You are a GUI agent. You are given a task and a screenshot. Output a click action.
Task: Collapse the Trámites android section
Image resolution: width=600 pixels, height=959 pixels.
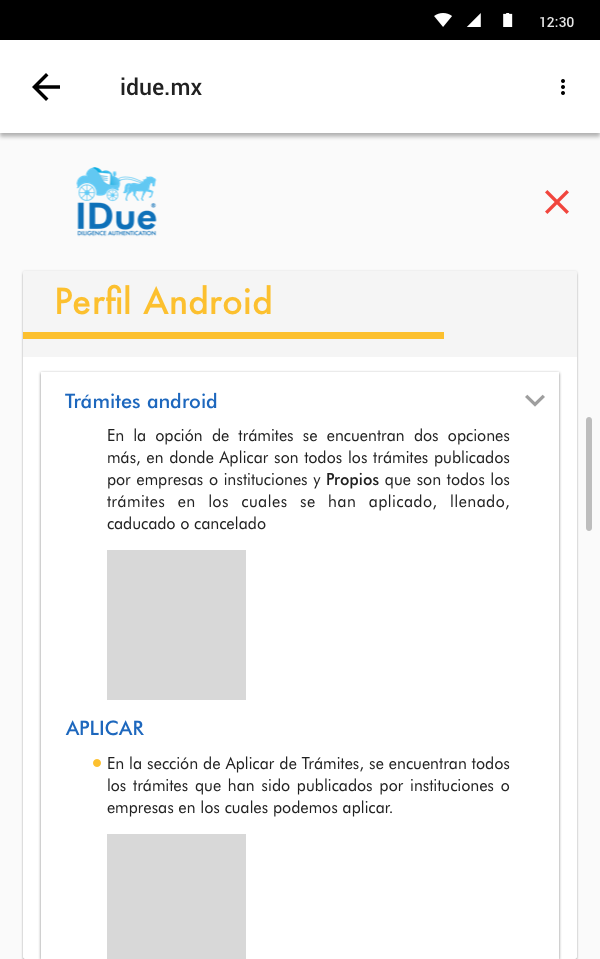[535, 401]
